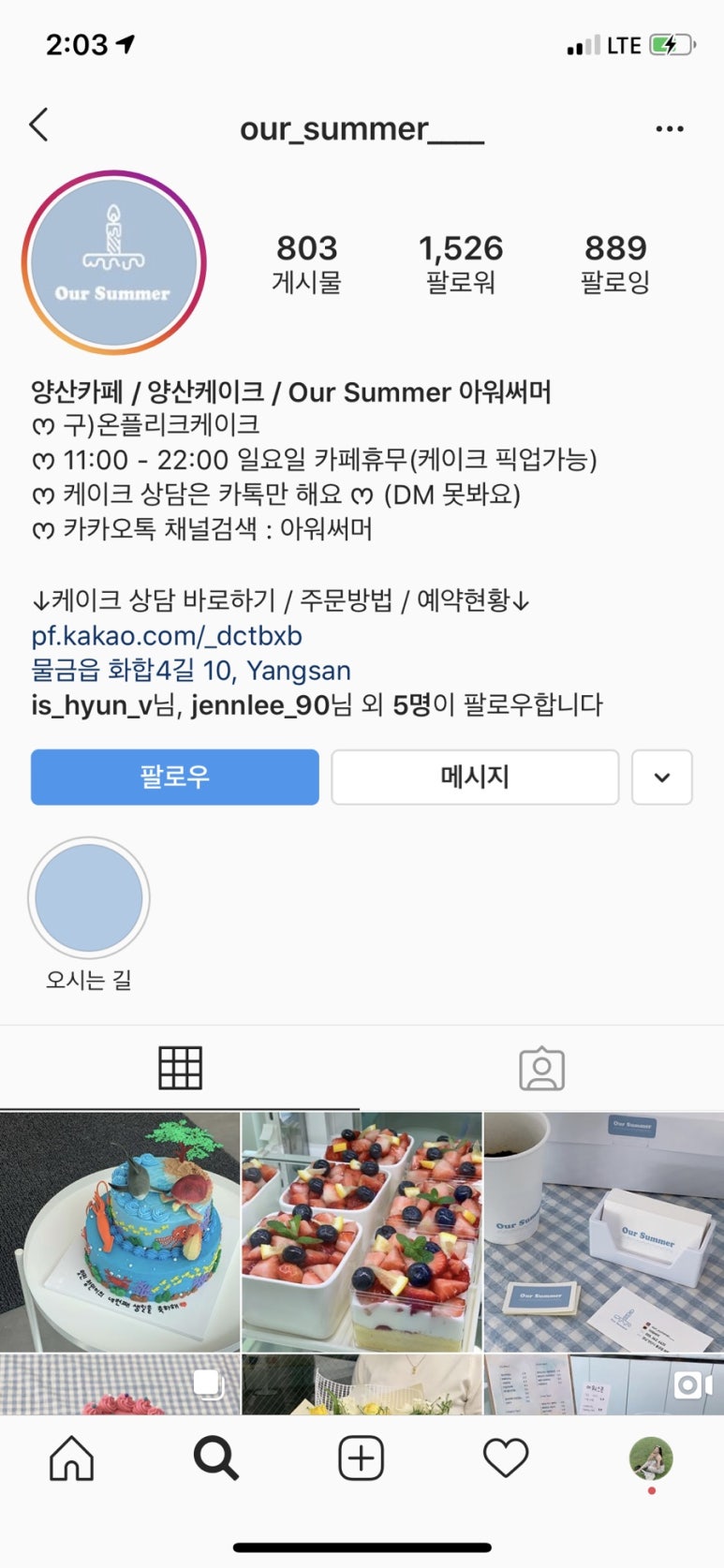Screen dimensions: 724x1568
Task: Send a message via 메시지 button
Action: 475,777
